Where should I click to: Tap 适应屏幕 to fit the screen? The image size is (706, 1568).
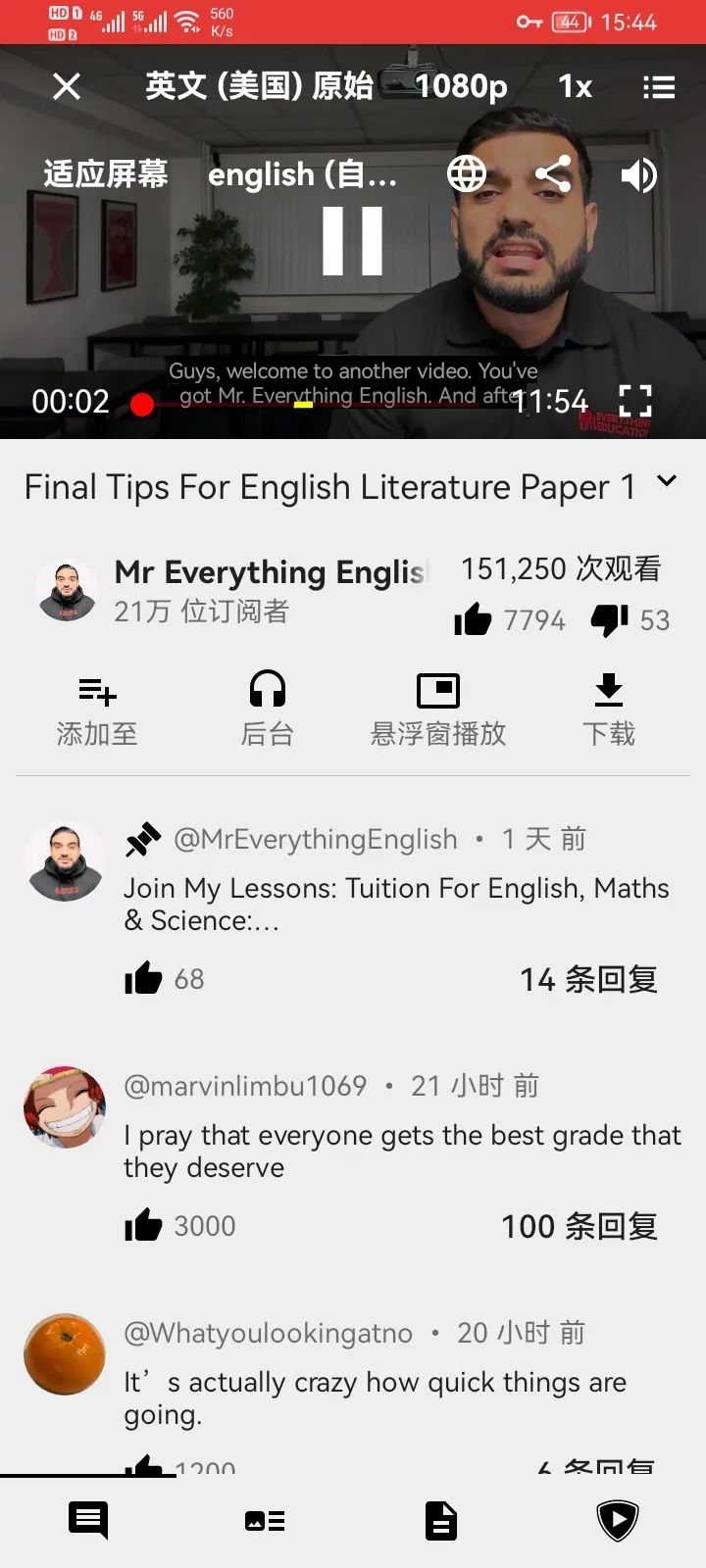(106, 174)
